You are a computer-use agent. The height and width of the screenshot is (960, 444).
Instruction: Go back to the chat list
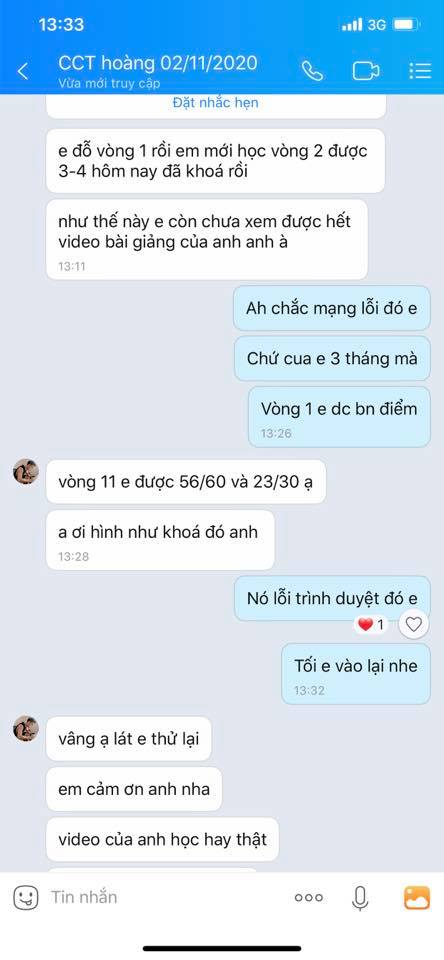pyautogui.click(x=23, y=72)
